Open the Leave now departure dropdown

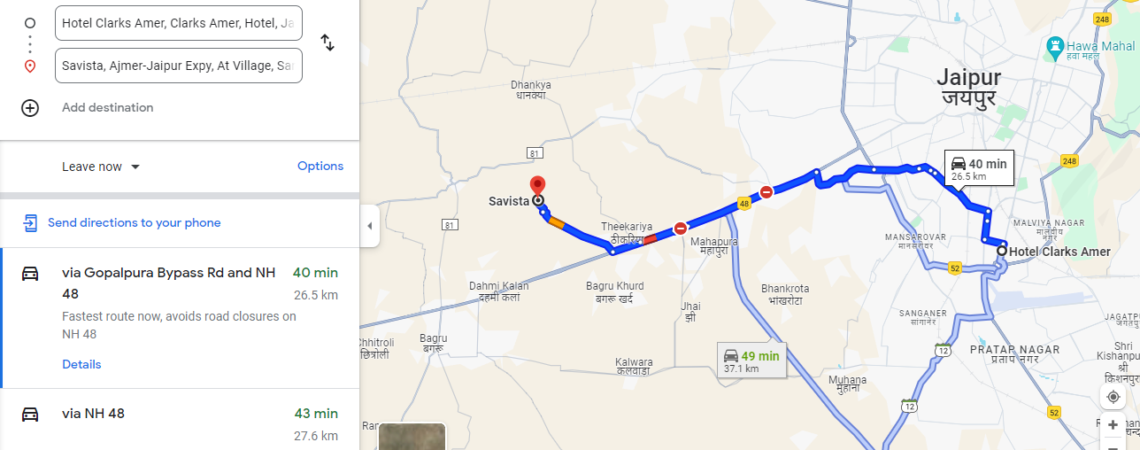pos(101,167)
